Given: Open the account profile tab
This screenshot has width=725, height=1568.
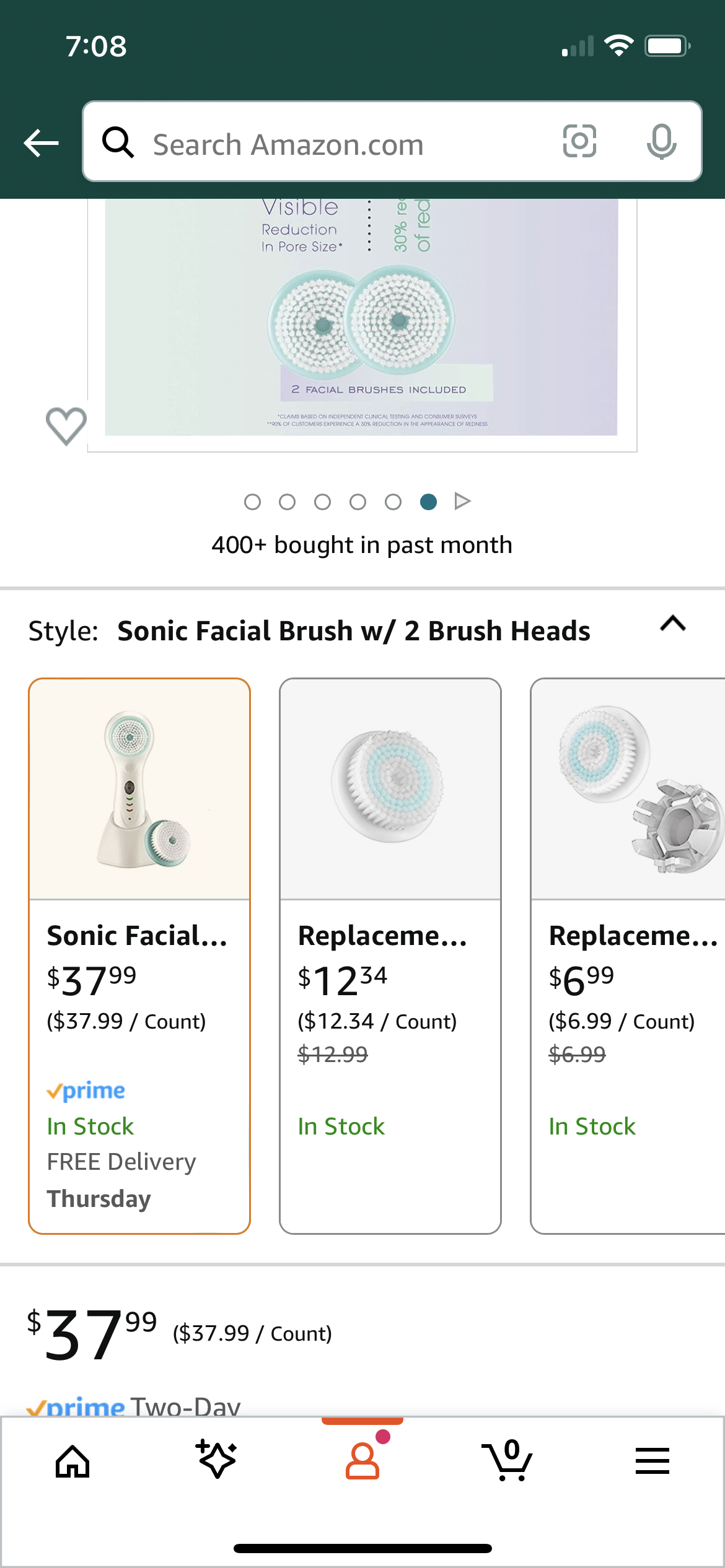Looking at the screenshot, I should (362, 1460).
